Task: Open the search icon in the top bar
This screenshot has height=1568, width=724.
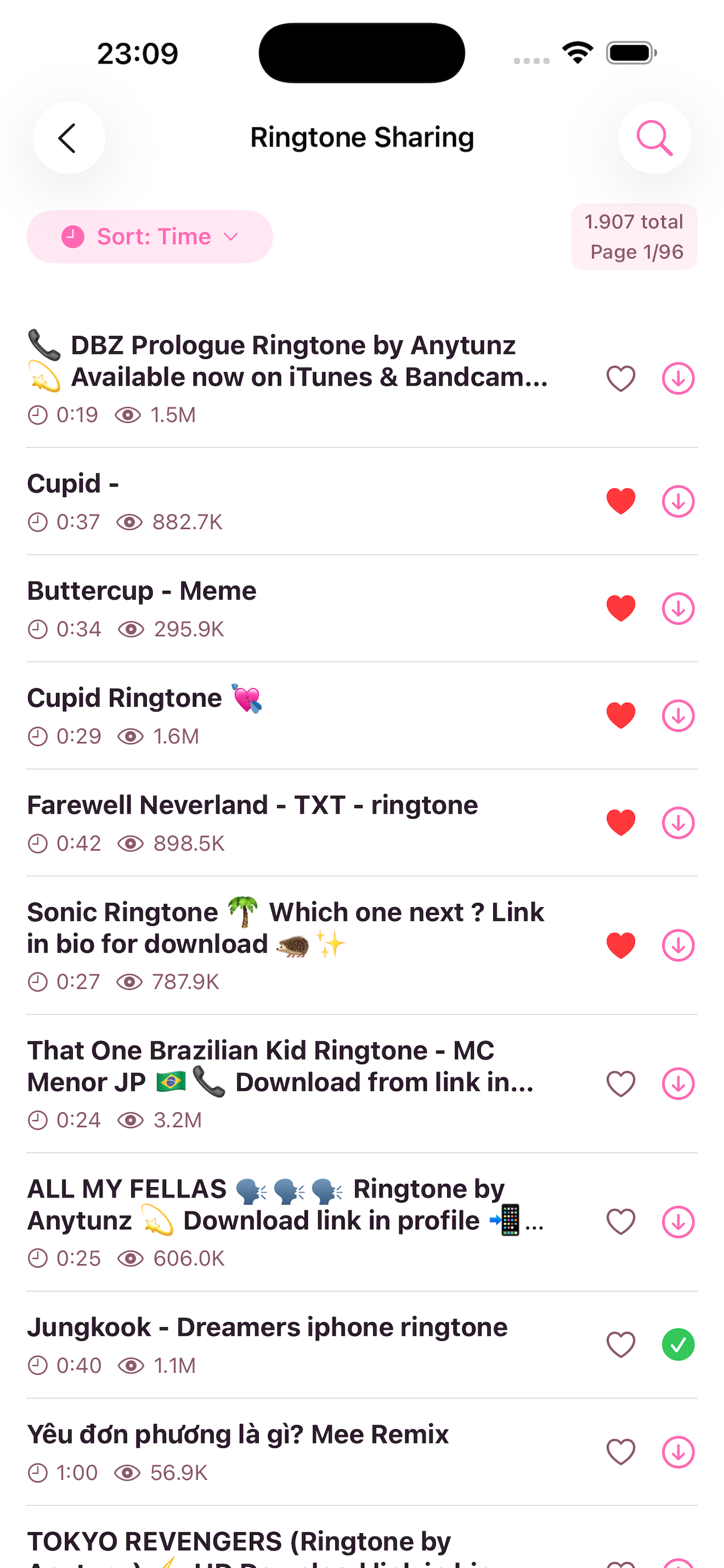Action: [x=655, y=138]
